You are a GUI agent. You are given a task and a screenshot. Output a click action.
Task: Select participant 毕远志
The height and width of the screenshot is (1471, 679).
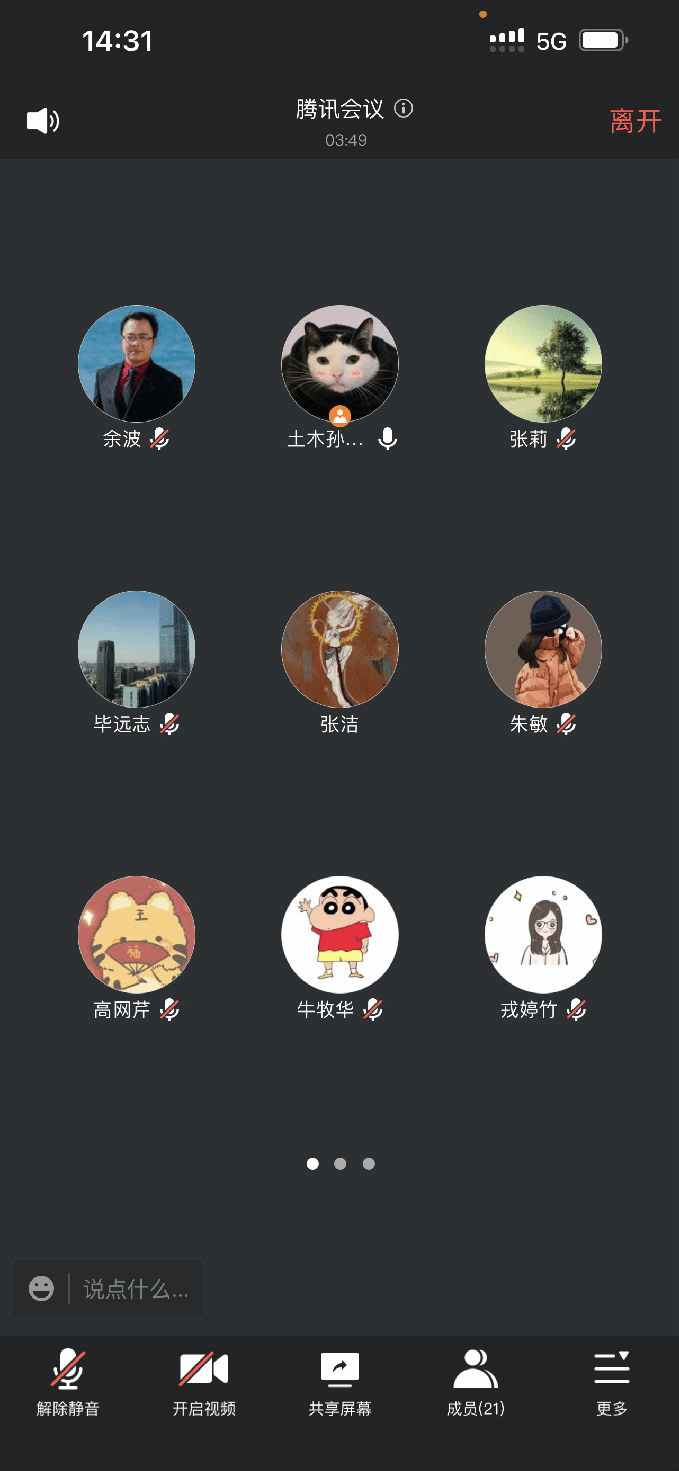[x=136, y=649]
